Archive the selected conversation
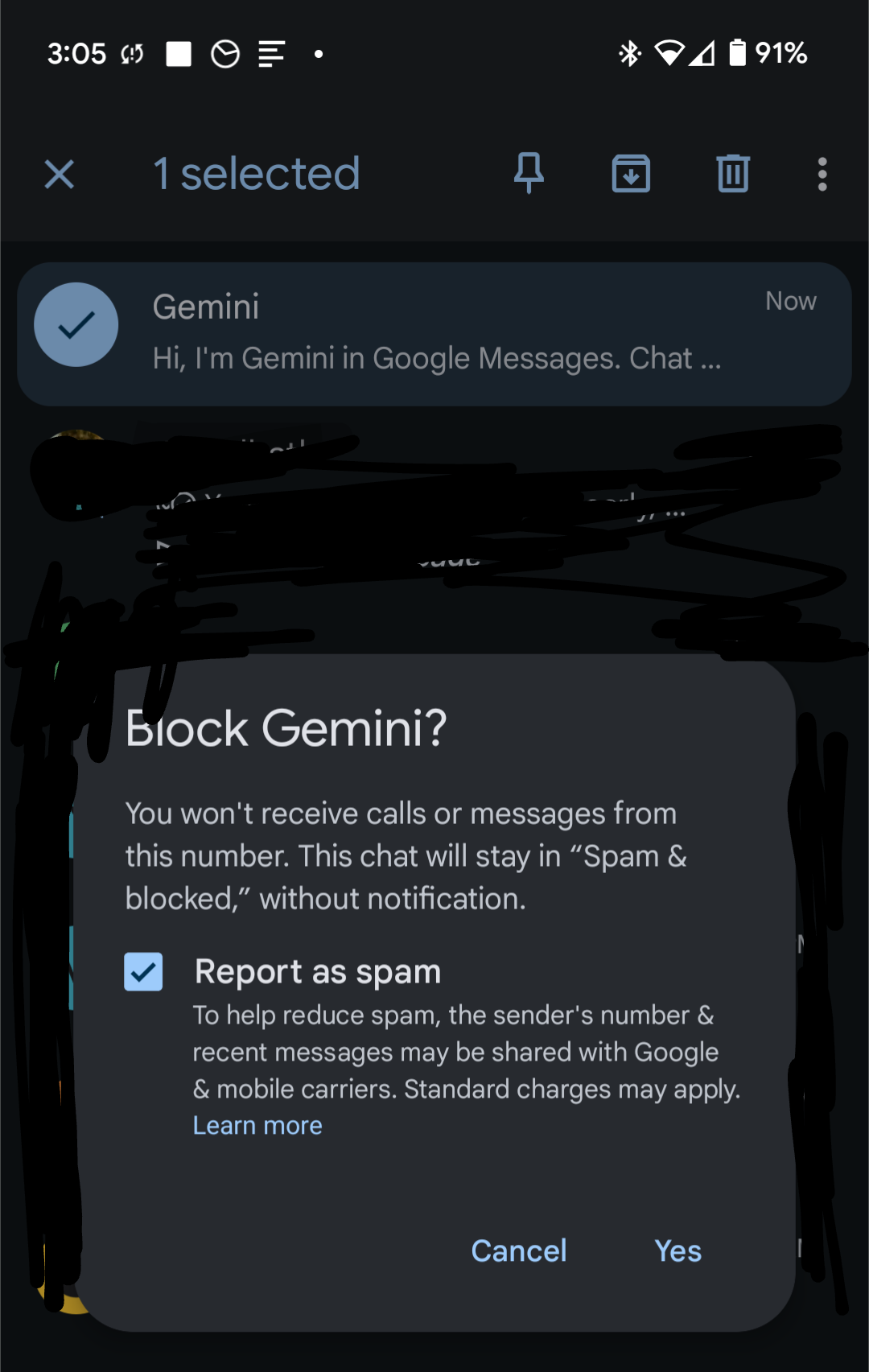The width and height of the screenshot is (869, 1372). tap(631, 174)
